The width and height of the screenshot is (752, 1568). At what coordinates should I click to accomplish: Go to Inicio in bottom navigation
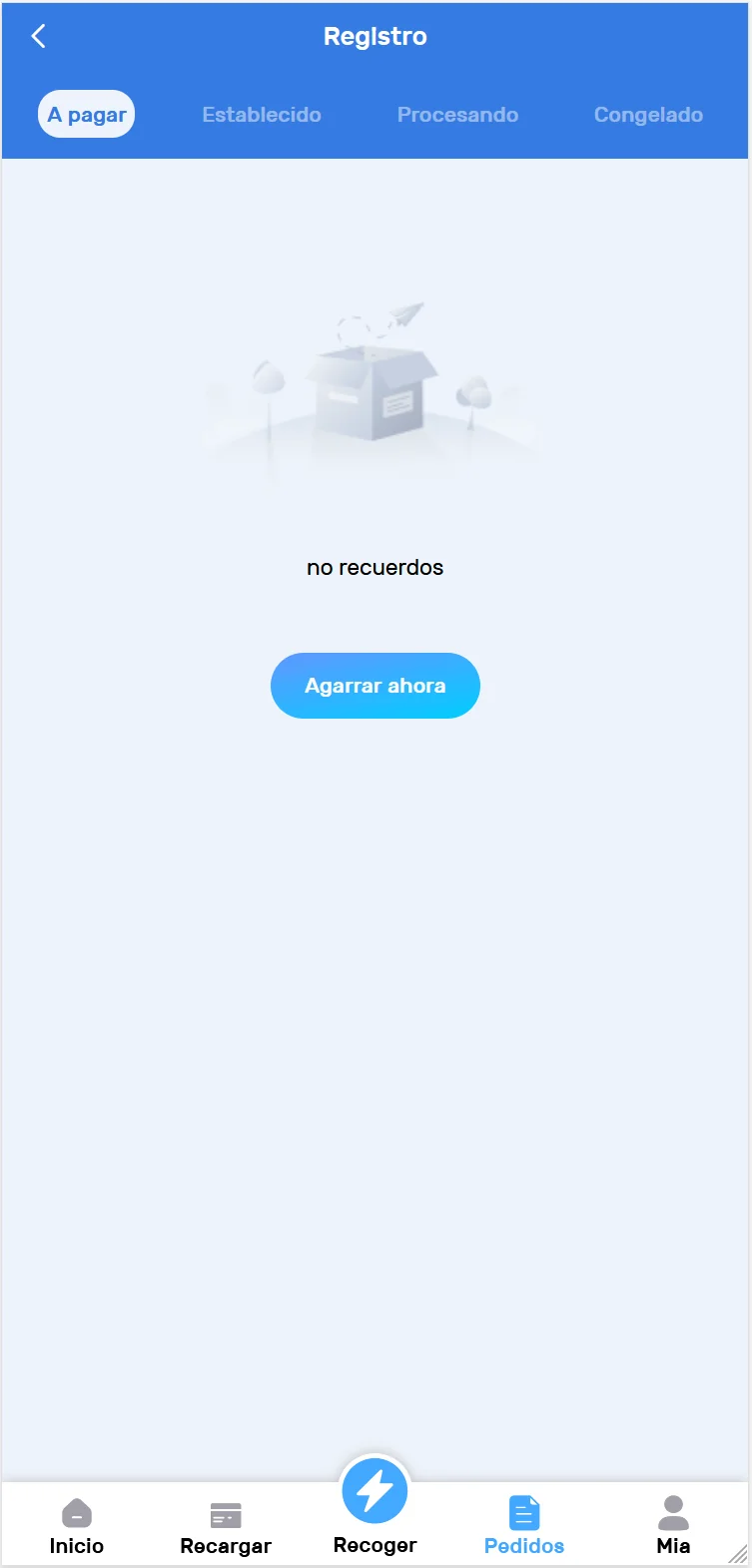point(77,1526)
